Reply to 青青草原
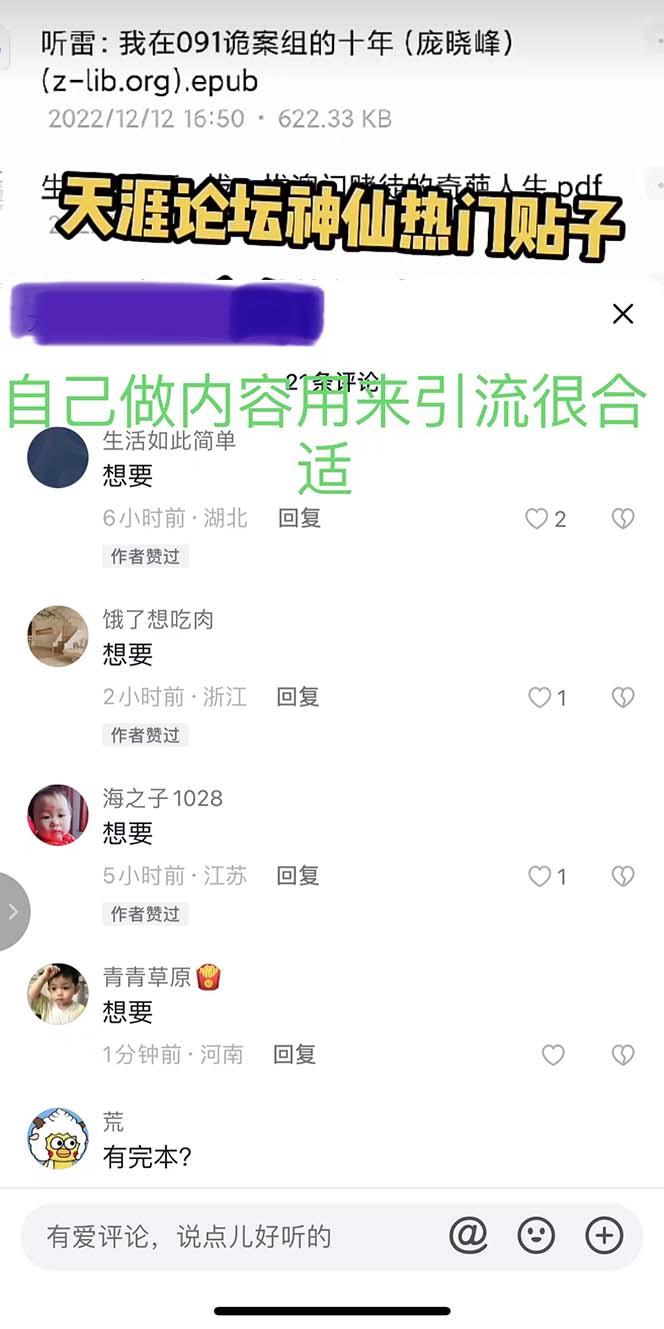The height and width of the screenshot is (1329, 664). point(295,1054)
